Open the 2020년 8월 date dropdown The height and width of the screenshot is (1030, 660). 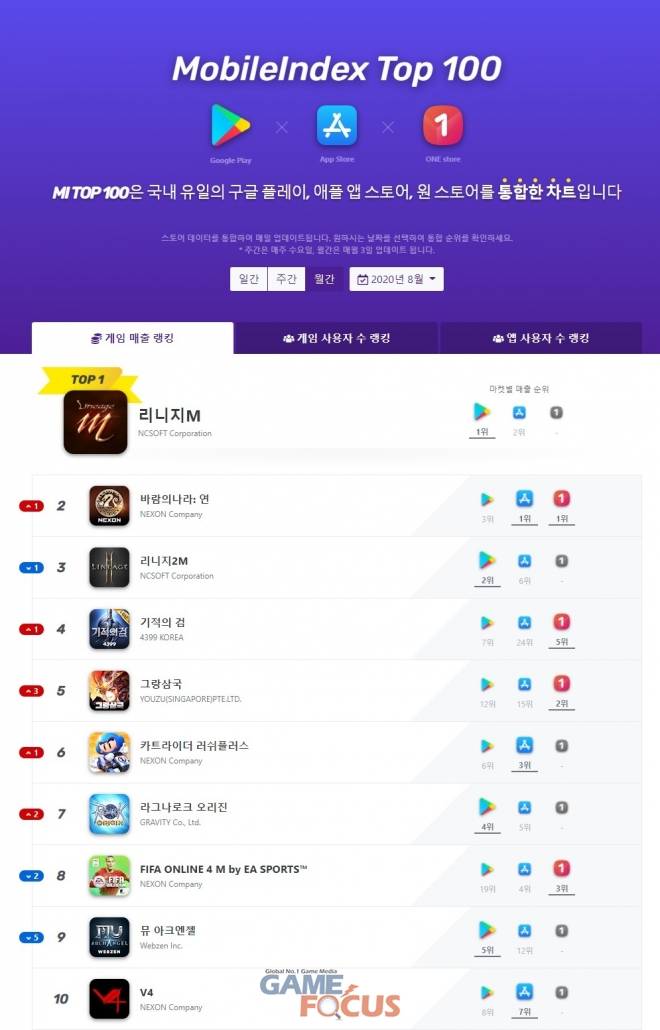click(396, 279)
